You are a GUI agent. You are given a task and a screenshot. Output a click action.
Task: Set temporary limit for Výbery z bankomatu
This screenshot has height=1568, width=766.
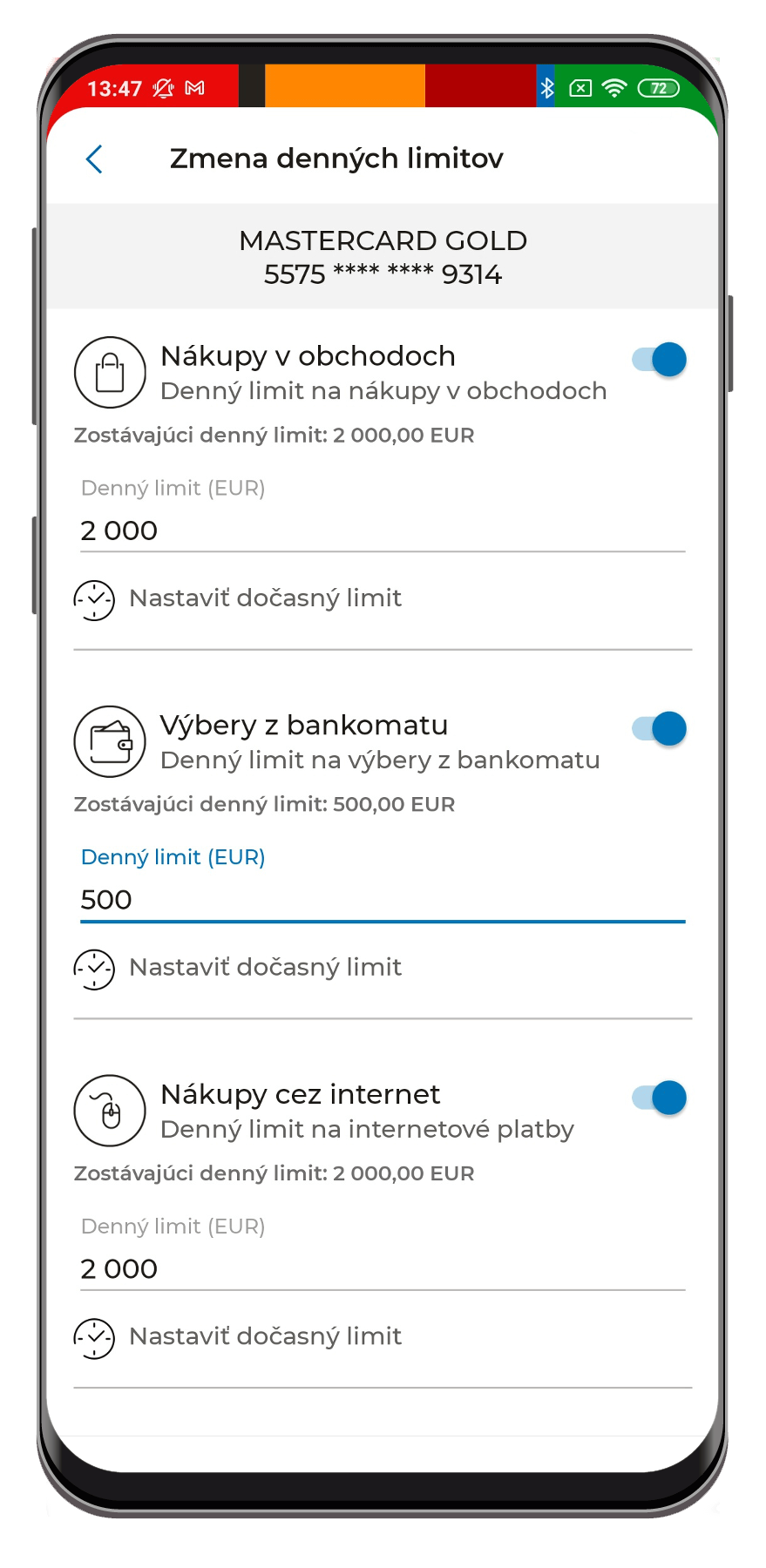(x=238, y=969)
